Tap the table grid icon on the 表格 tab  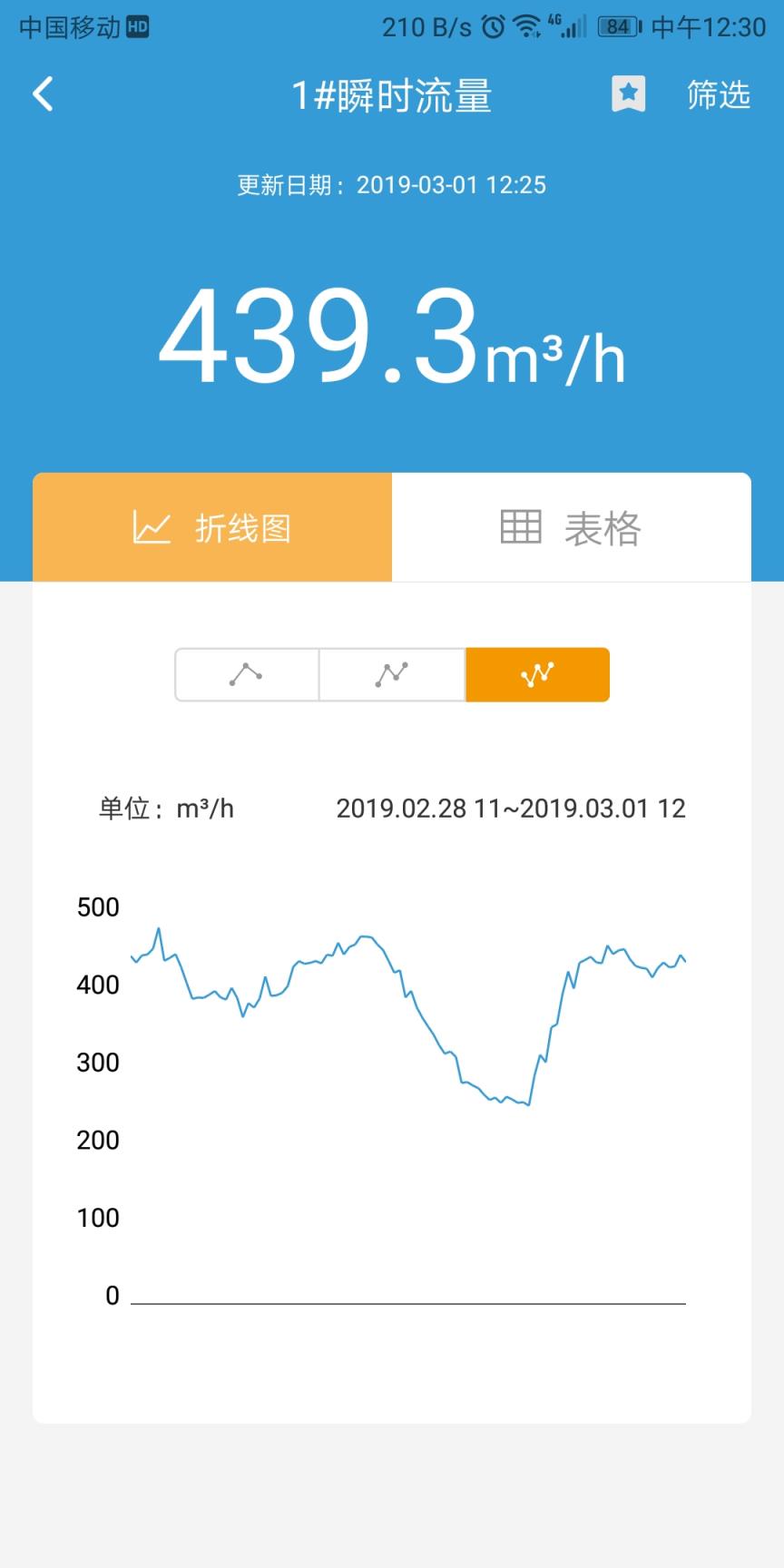[519, 526]
